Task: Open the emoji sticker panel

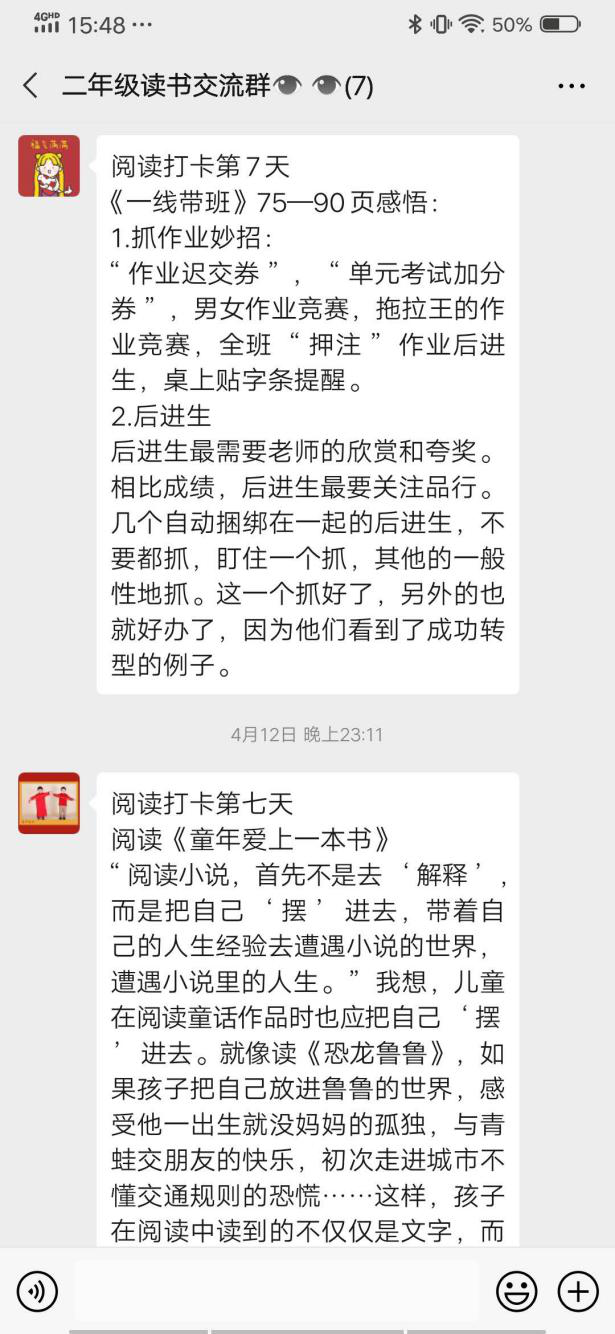Action: click(517, 1292)
